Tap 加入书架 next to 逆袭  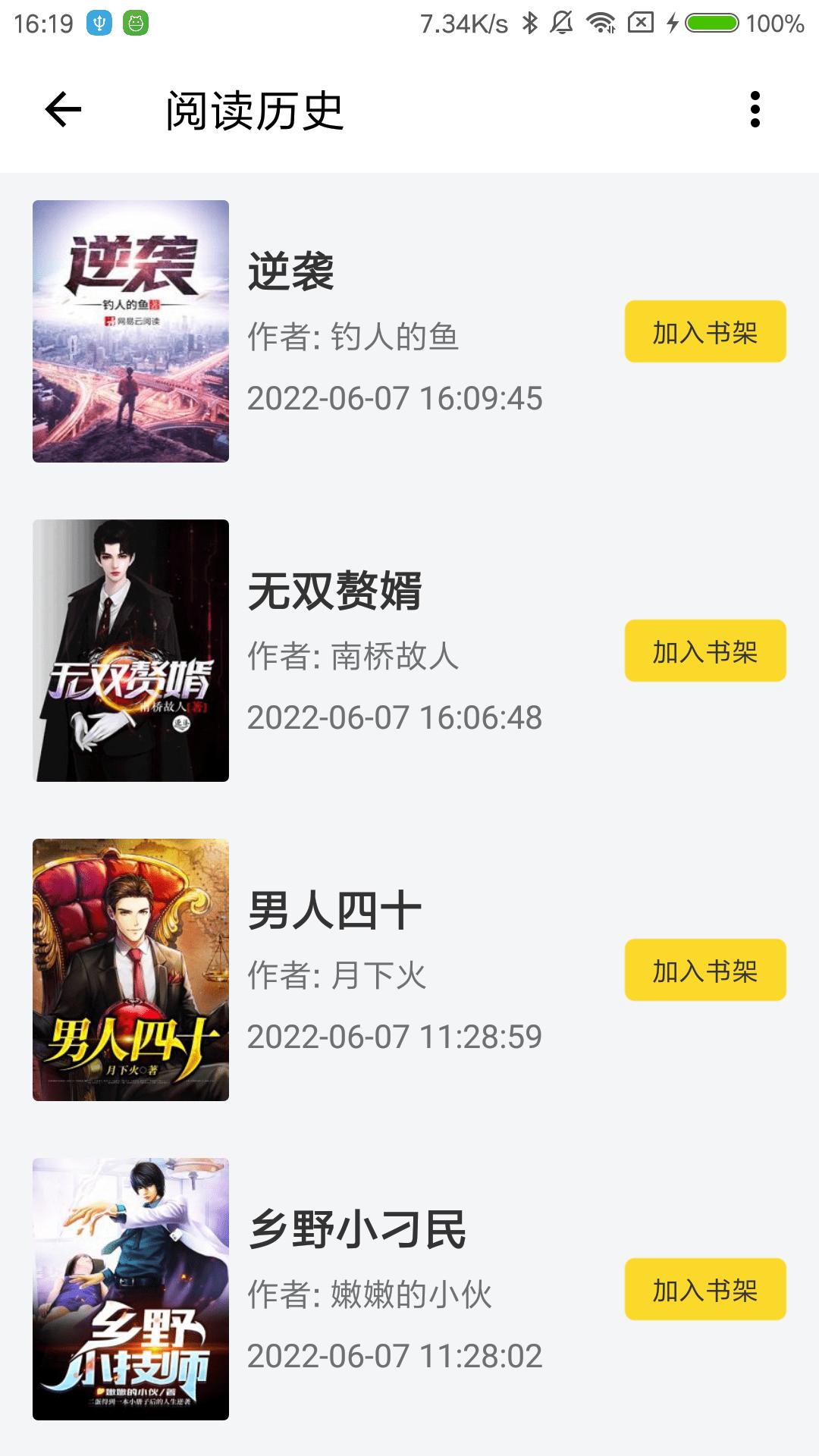click(x=705, y=331)
